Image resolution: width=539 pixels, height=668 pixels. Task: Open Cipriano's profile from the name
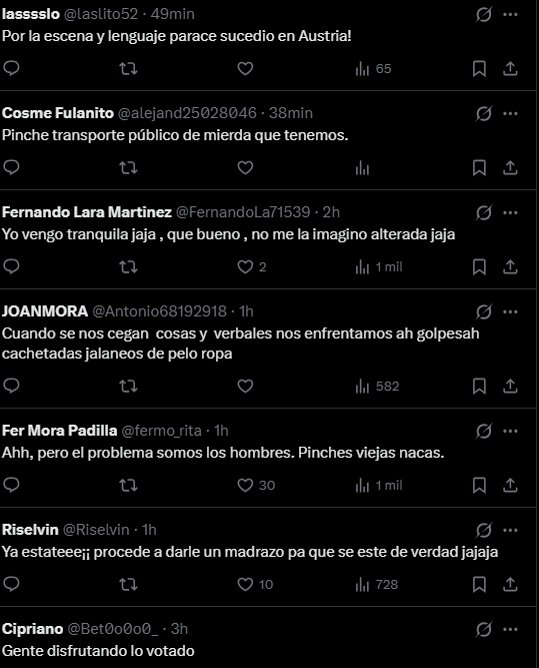[32, 629]
